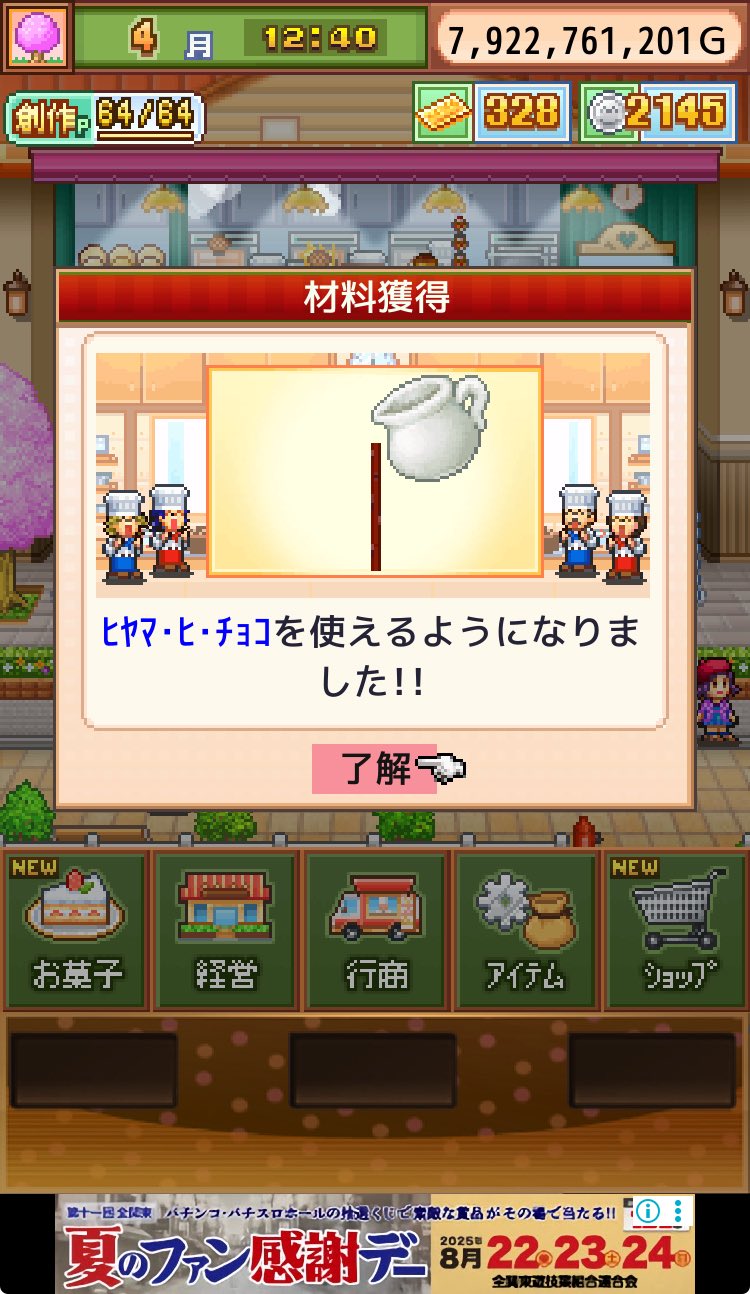This screenshot has width=750, height=1294.
Task: Open the ショップ shop menu
Action: (677, 930)
